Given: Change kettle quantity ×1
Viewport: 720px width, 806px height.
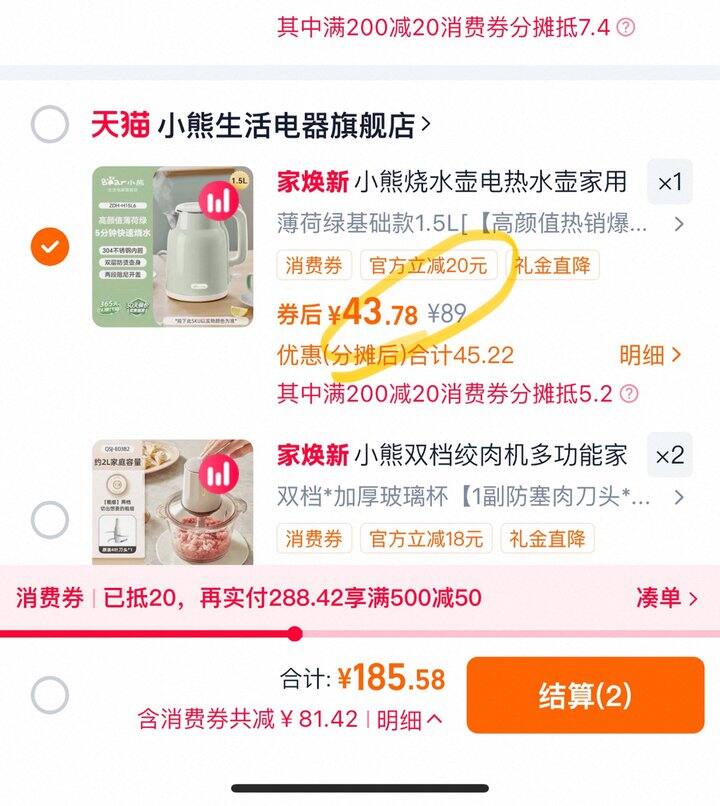Looking at the screenshot, I should coord(669,182).
